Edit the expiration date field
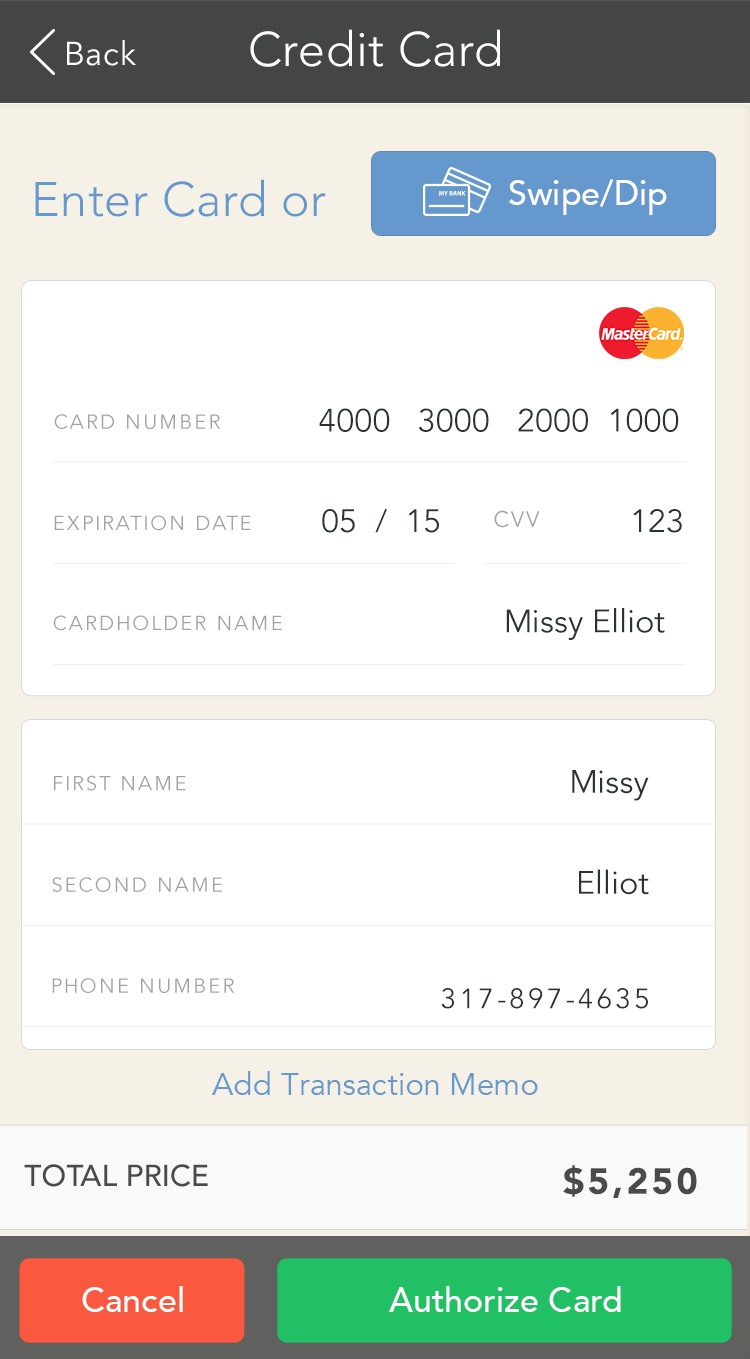This screenshot has width=750, height=1359. 253,522
